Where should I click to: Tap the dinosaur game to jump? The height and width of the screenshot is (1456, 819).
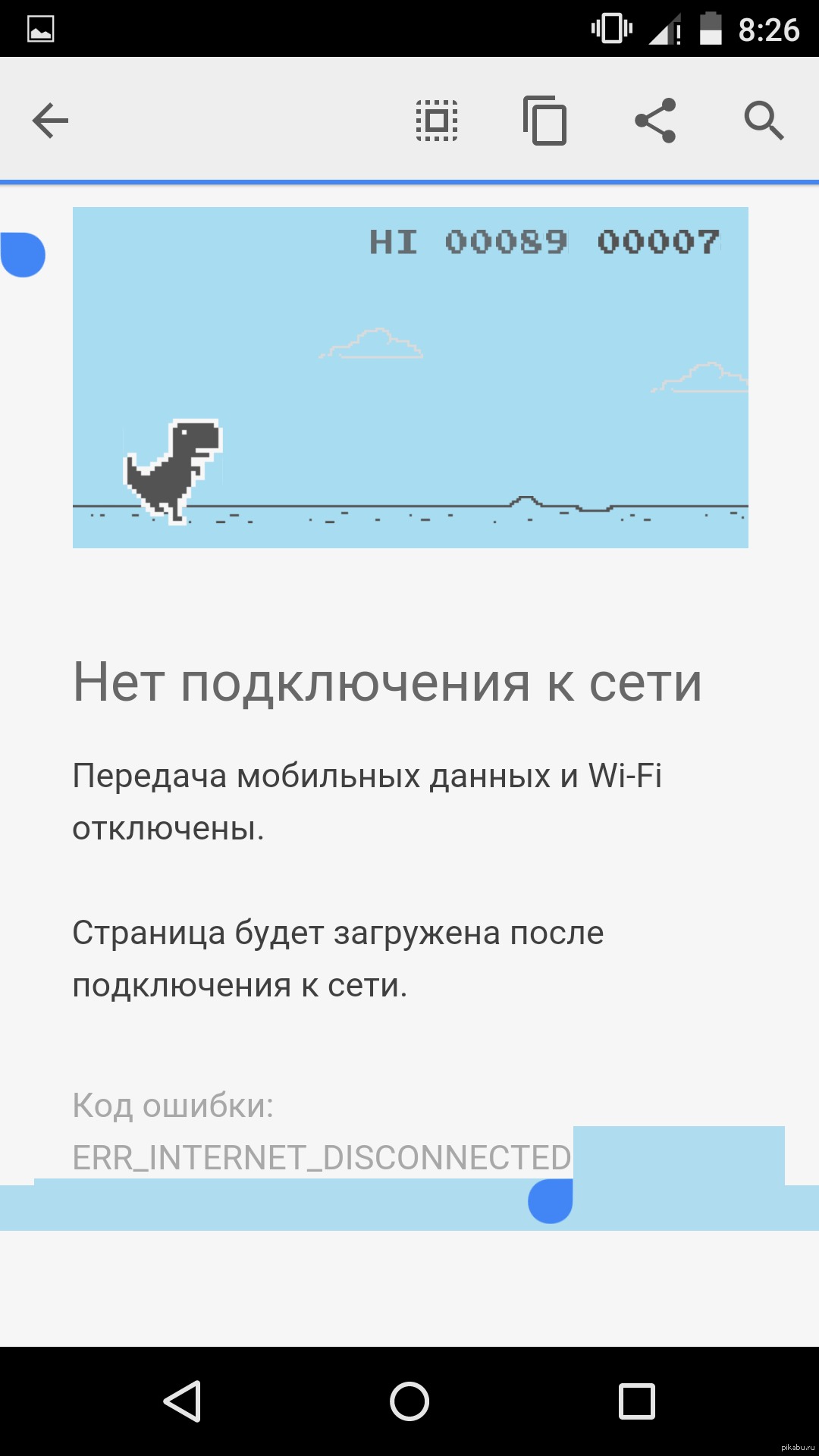pyautogui.click(x=410, y=377)
